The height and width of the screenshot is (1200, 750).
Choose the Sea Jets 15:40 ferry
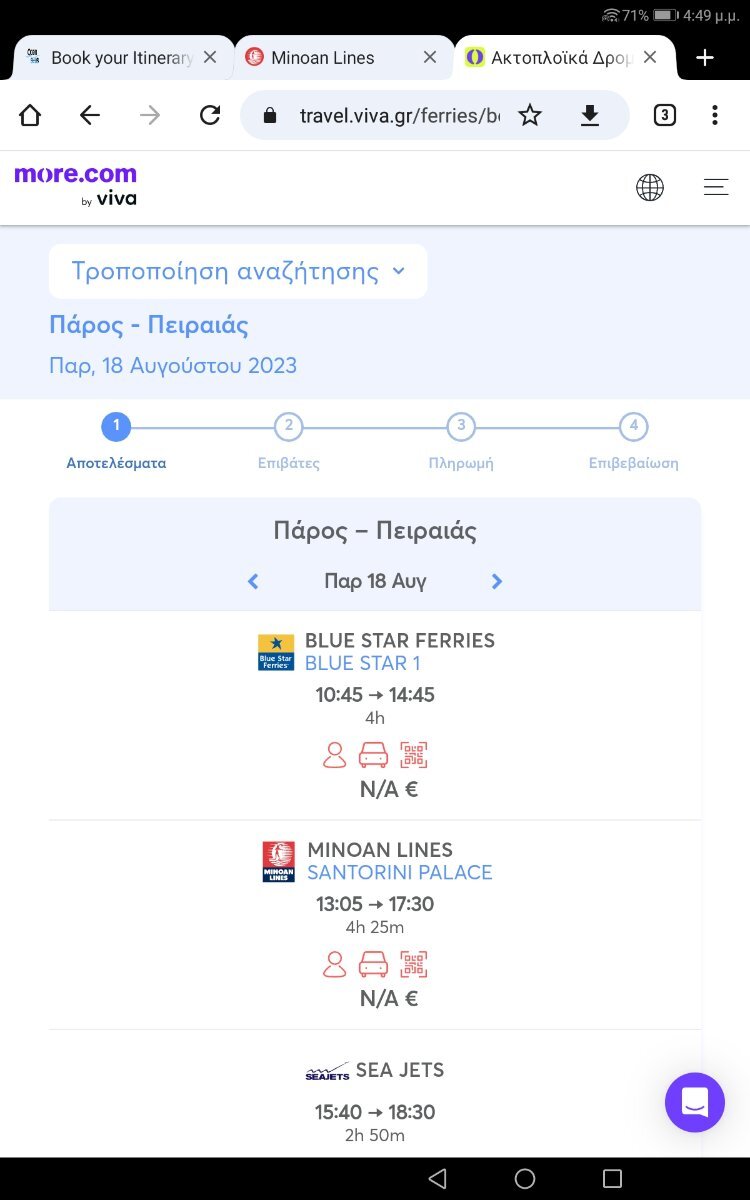(375, 1095)
